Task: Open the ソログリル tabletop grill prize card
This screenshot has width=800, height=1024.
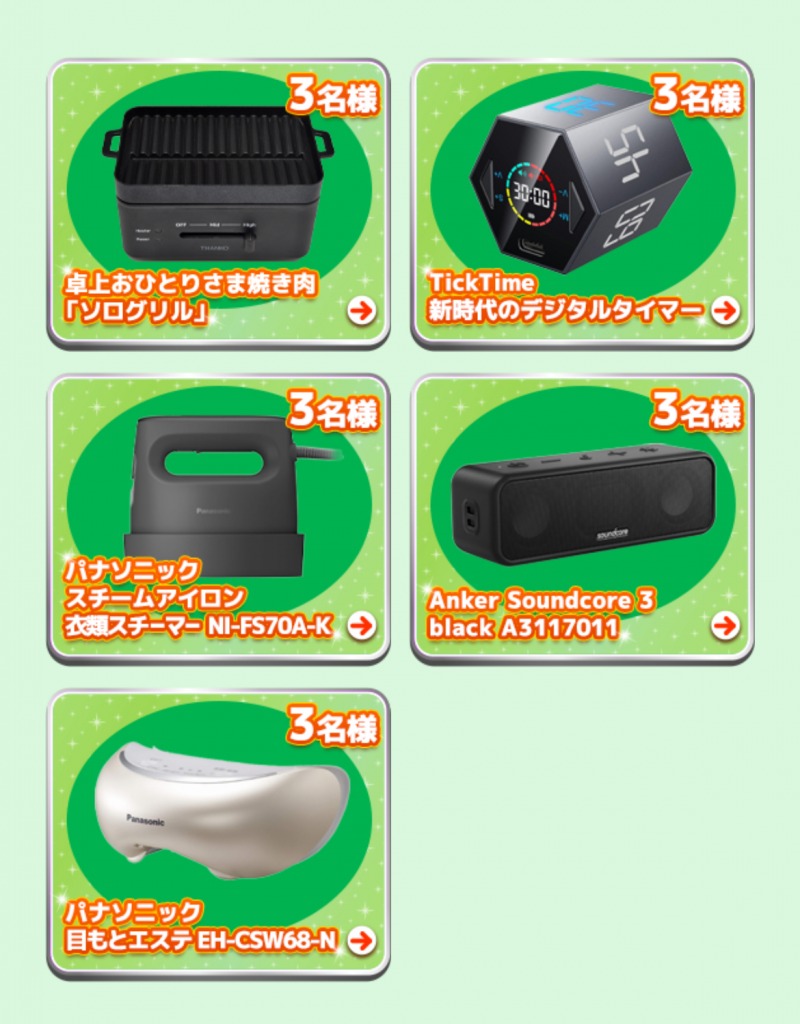Action: click(x=218, y=203)
